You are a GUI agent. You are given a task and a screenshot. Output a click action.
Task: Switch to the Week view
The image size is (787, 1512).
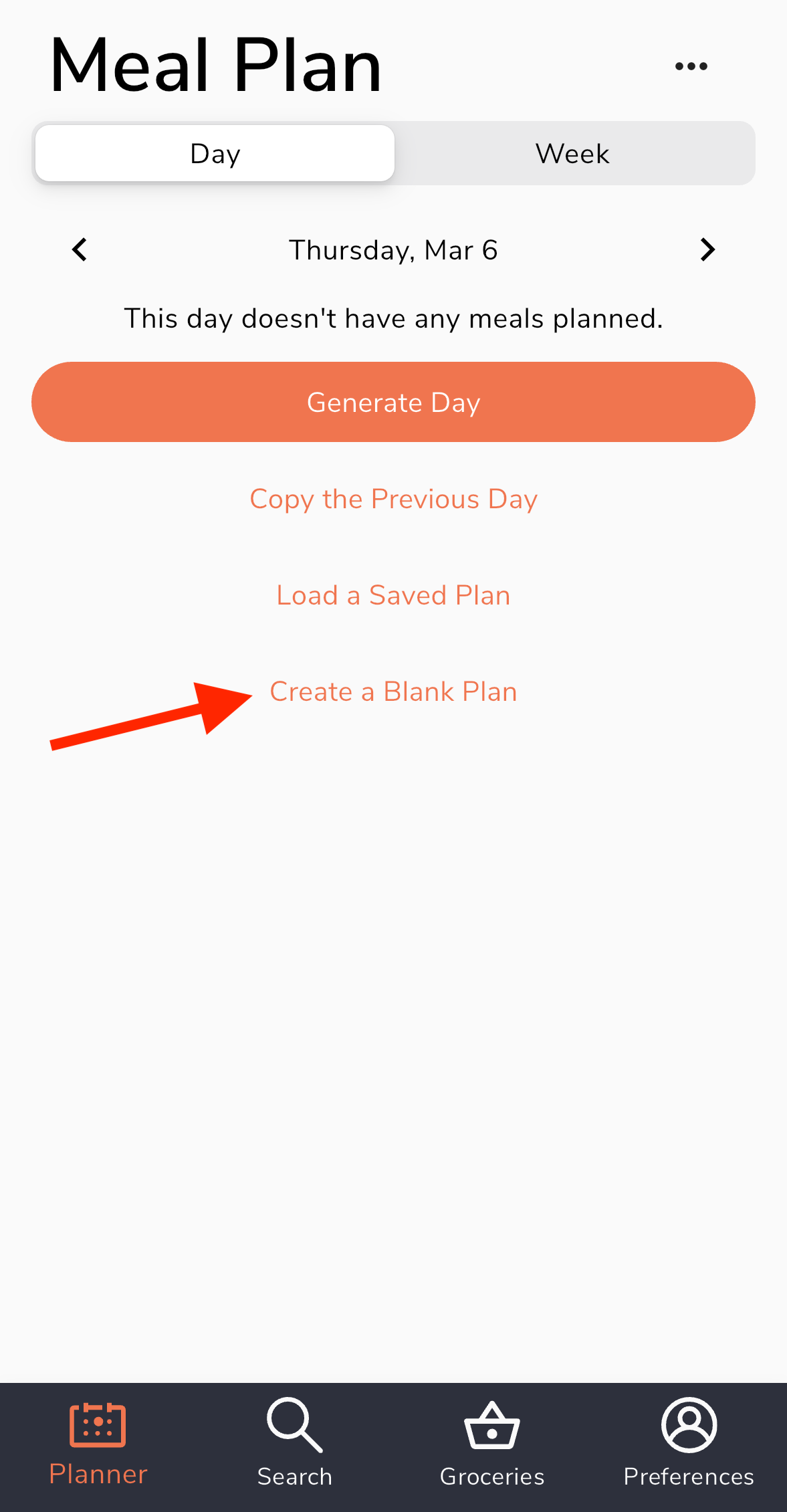(x=572, y=154)
